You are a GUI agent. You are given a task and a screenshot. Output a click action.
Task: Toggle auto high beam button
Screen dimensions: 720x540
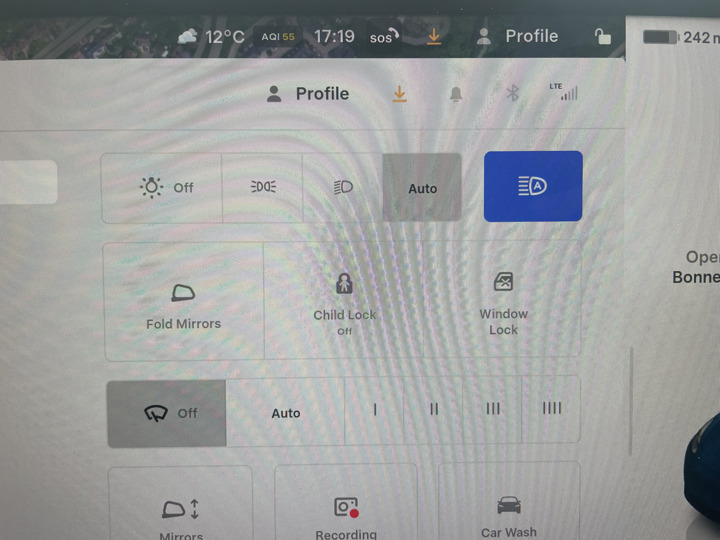pos(532,186)
